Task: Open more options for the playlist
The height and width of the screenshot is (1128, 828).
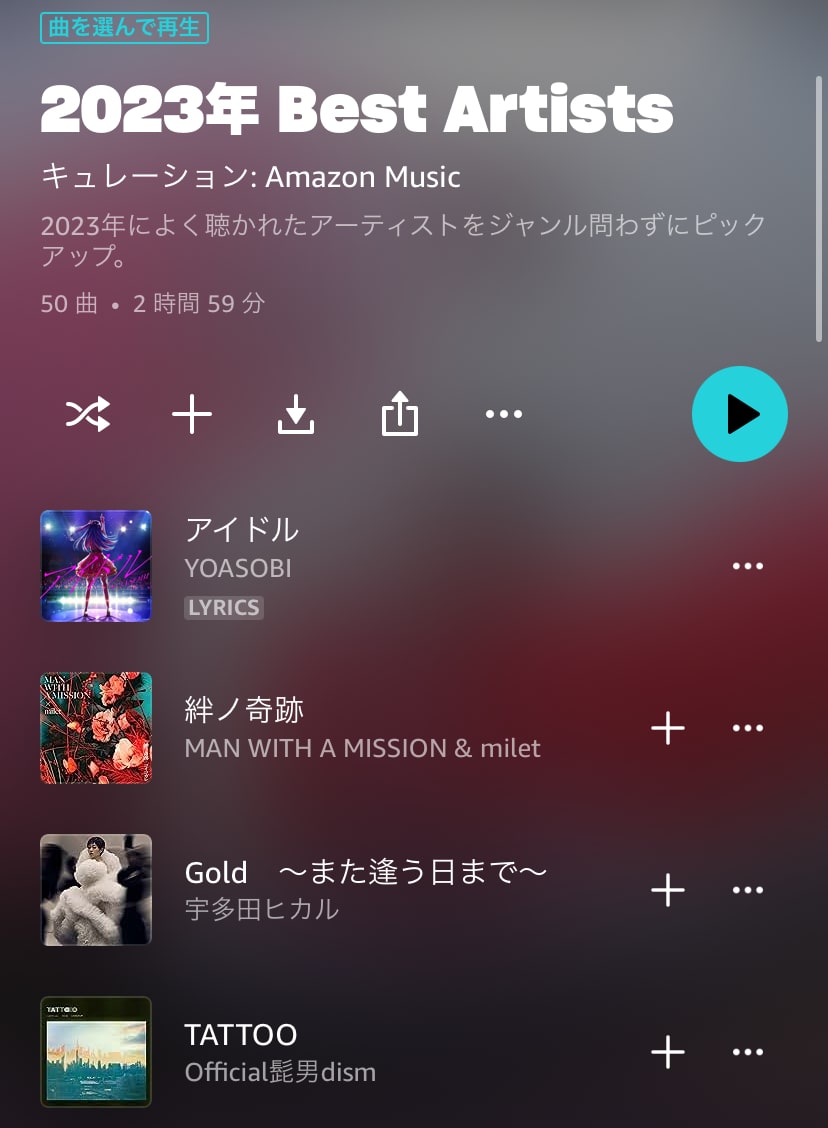Action: click(504, 414)
